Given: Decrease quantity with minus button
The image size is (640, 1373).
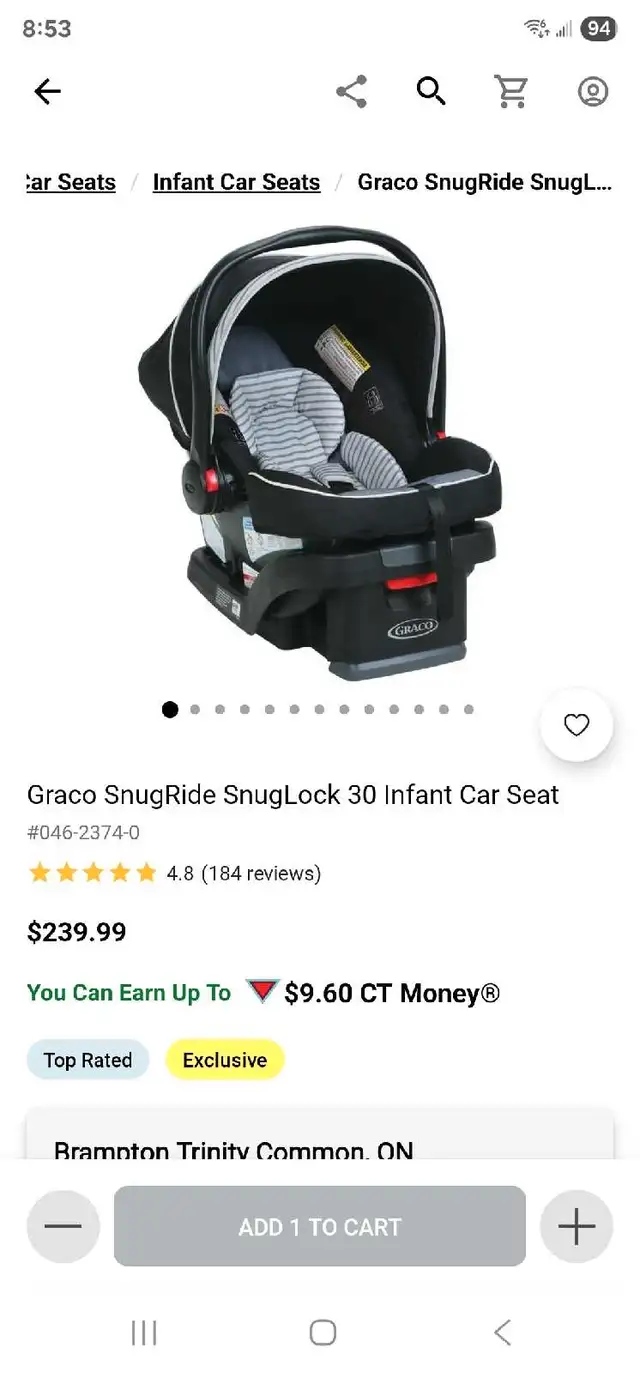Looking at the screenshot, I should (63, 1226).
